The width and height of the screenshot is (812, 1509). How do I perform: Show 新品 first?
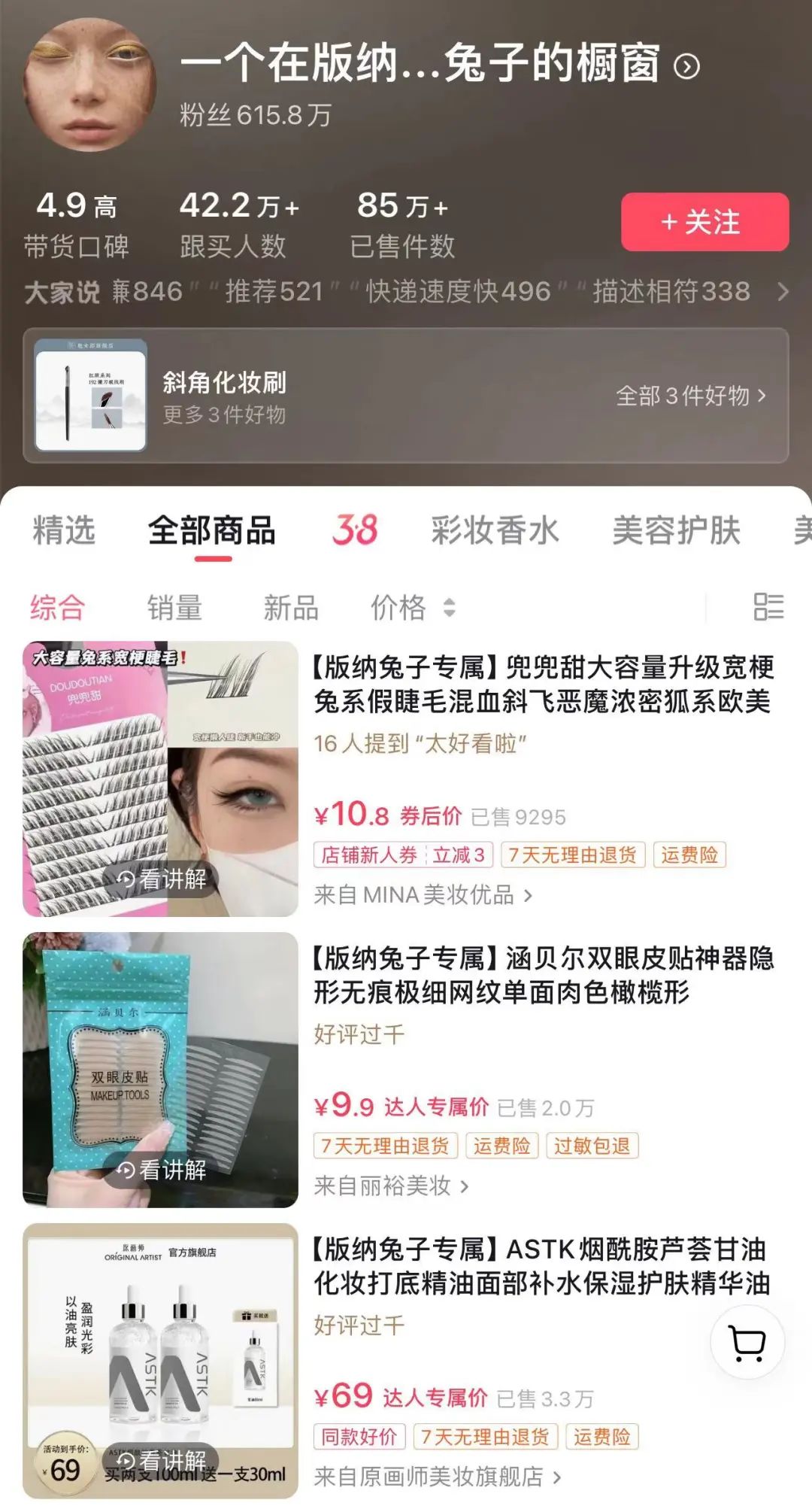pyautogui.click(x=291, y=608)
